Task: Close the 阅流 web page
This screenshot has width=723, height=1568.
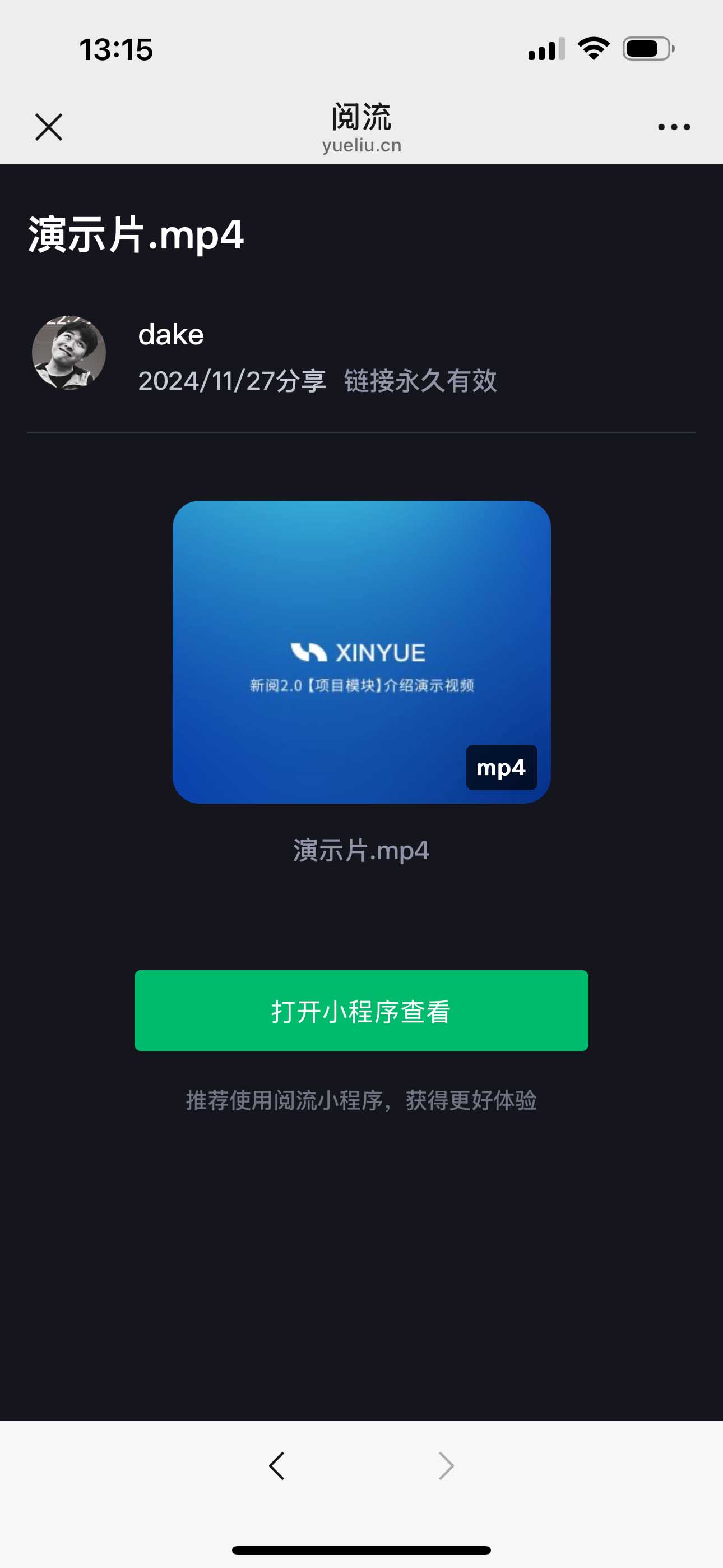Action: (x=49, y=127)
